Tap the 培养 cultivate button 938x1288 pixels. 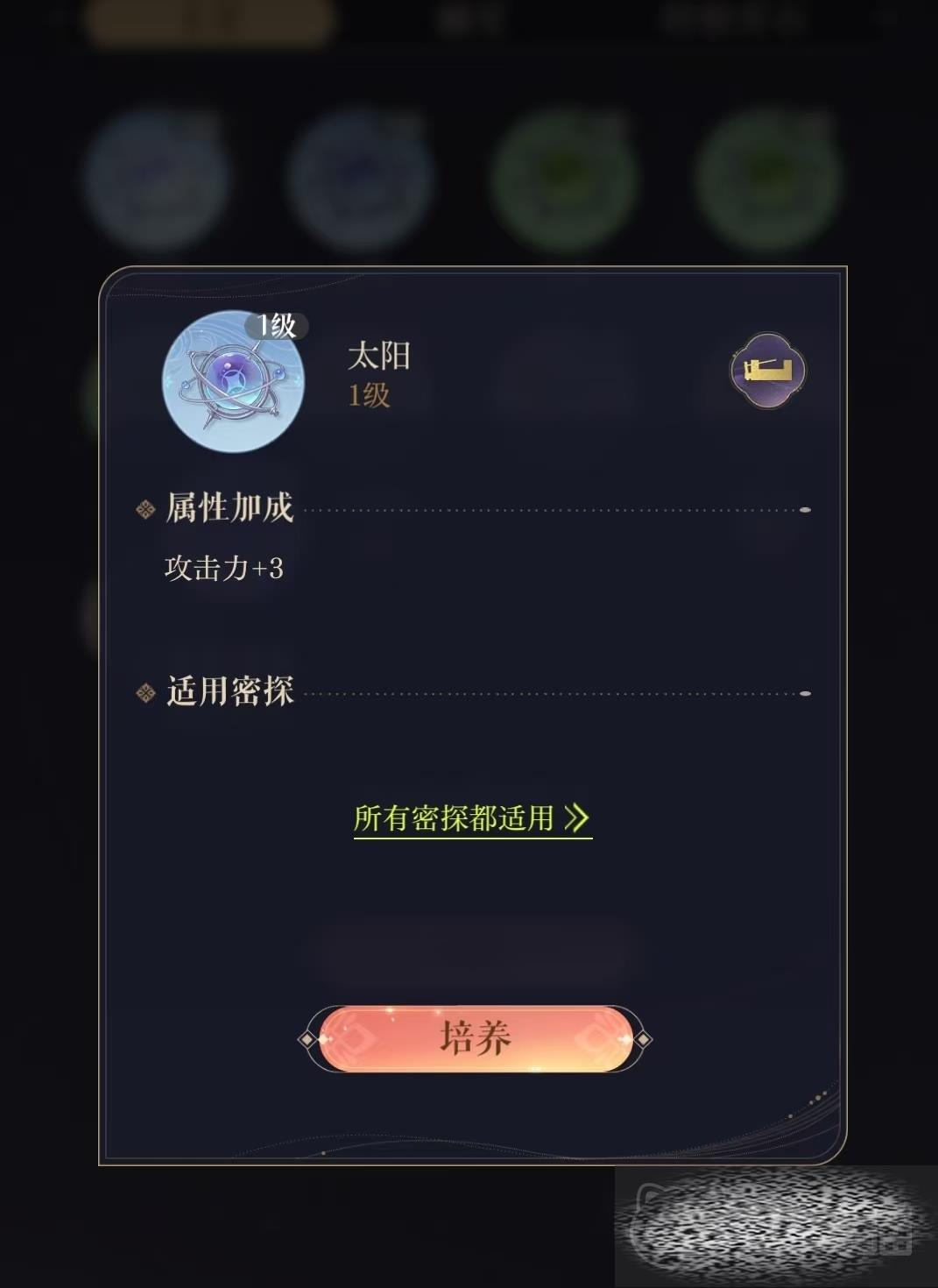[474, 1038]
